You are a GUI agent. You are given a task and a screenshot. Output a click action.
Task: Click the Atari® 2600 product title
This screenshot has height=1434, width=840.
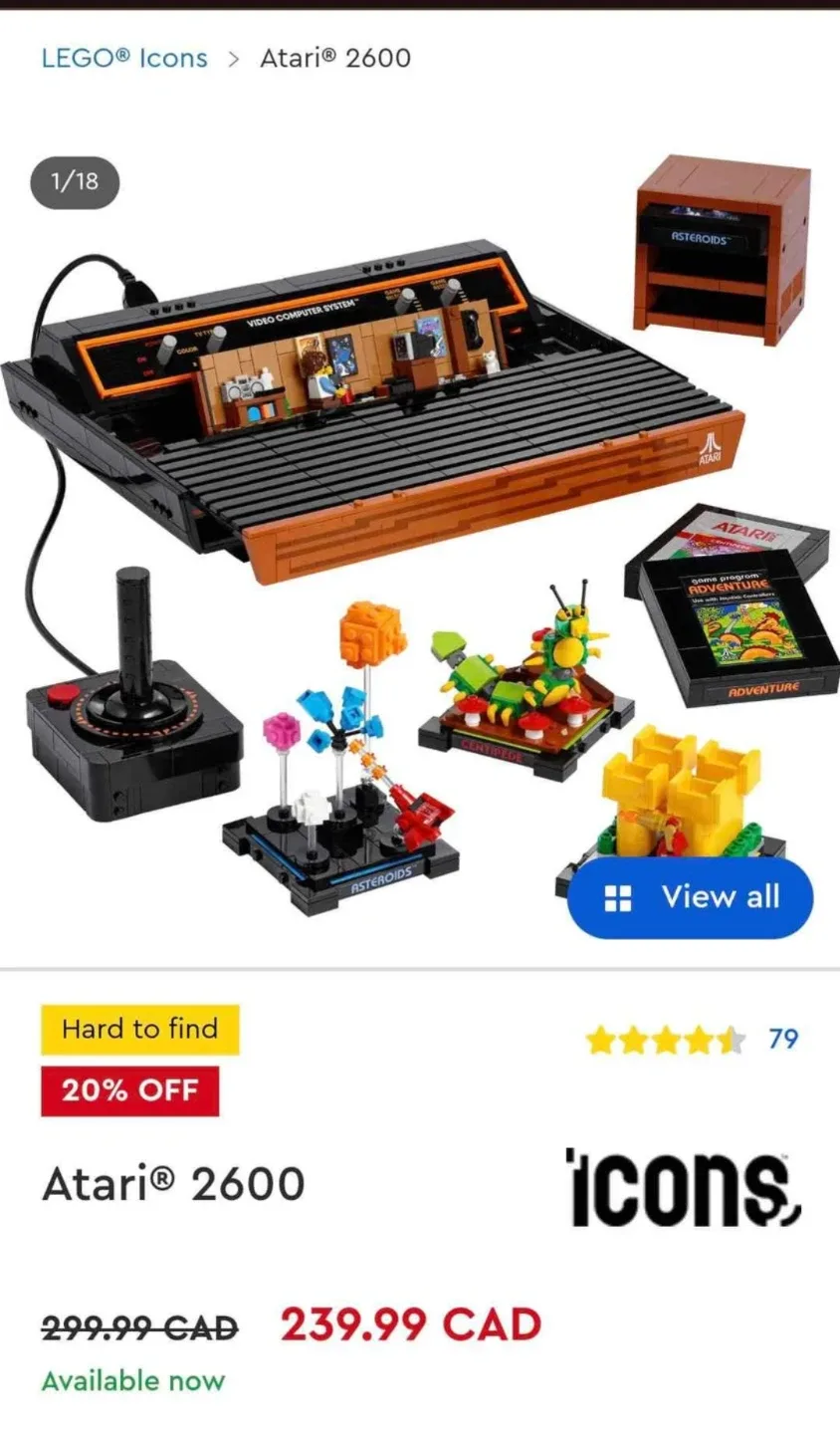(172, 1184)
